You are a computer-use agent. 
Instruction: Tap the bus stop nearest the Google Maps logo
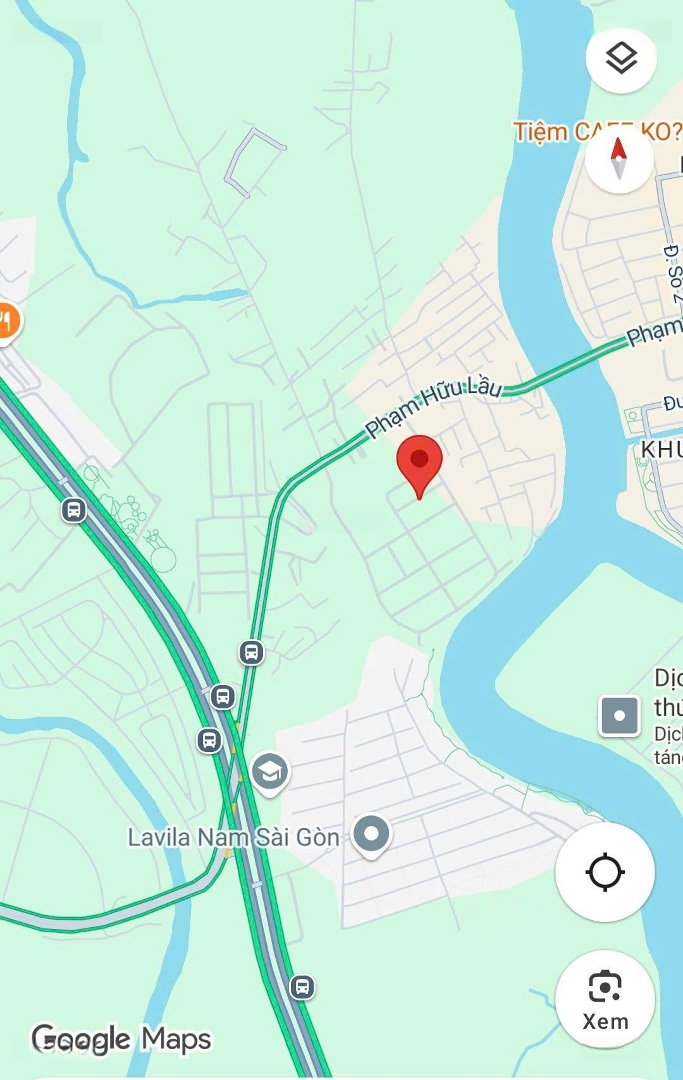click(x=302, y=987)
